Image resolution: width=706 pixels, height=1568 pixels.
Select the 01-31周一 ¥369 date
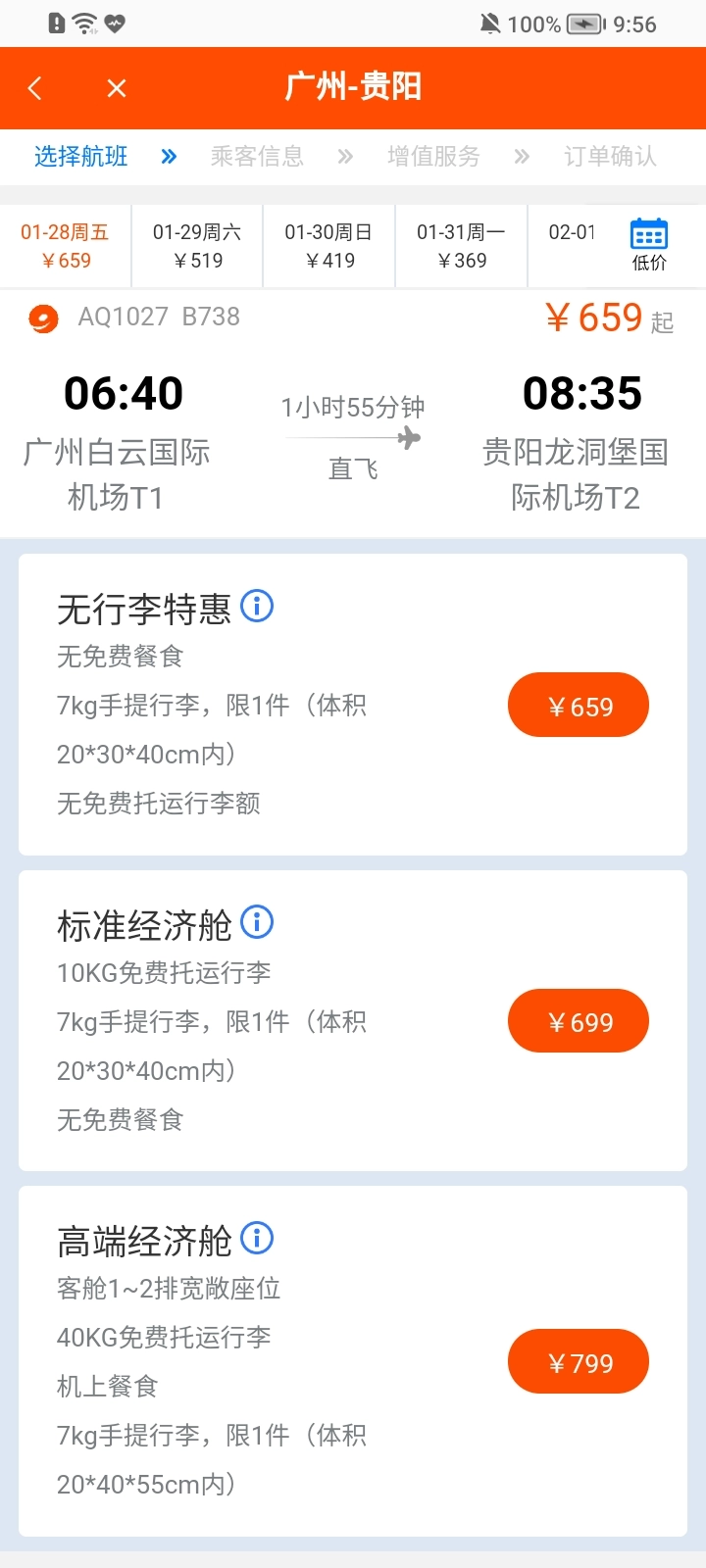point(461,245)
